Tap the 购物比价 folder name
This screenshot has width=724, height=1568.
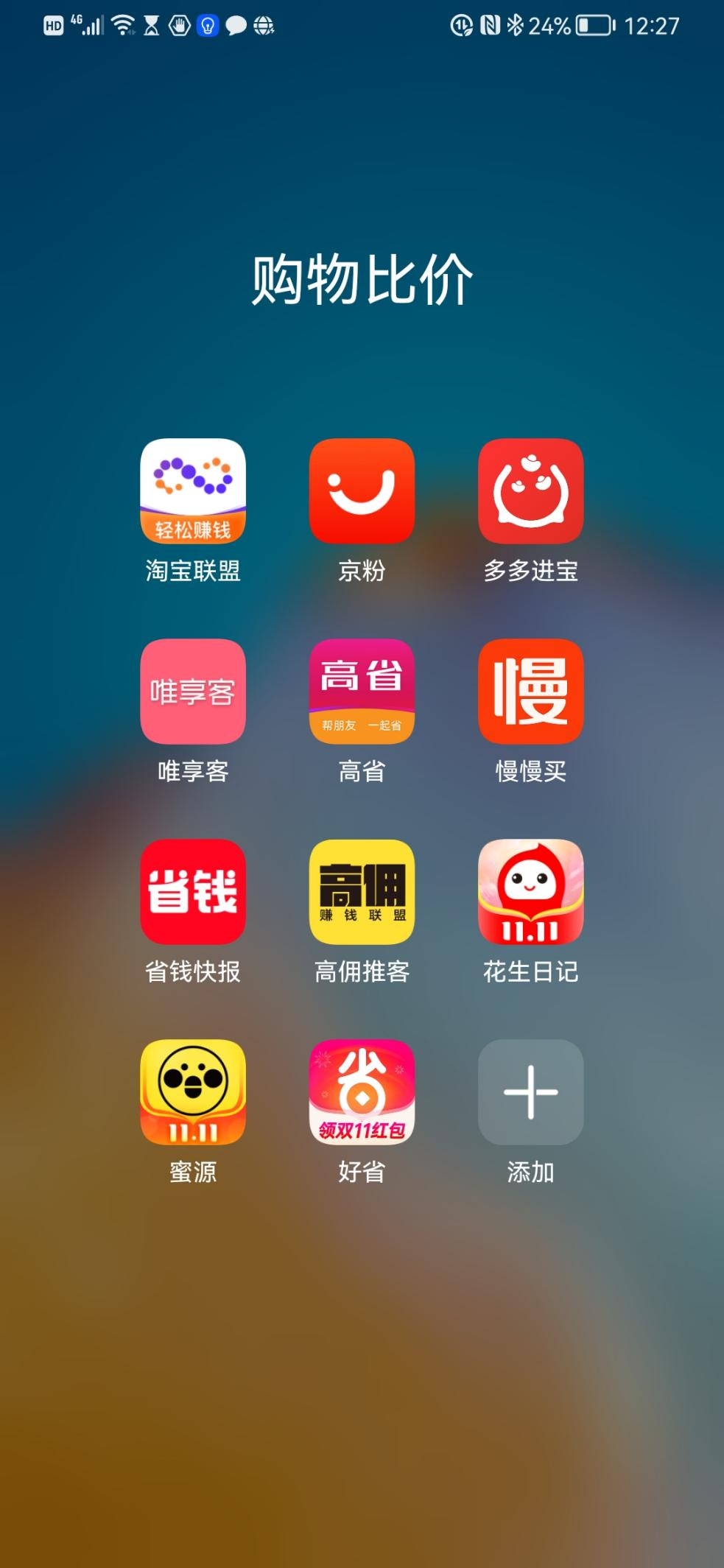pyautogui.click(x=362, y=279)
